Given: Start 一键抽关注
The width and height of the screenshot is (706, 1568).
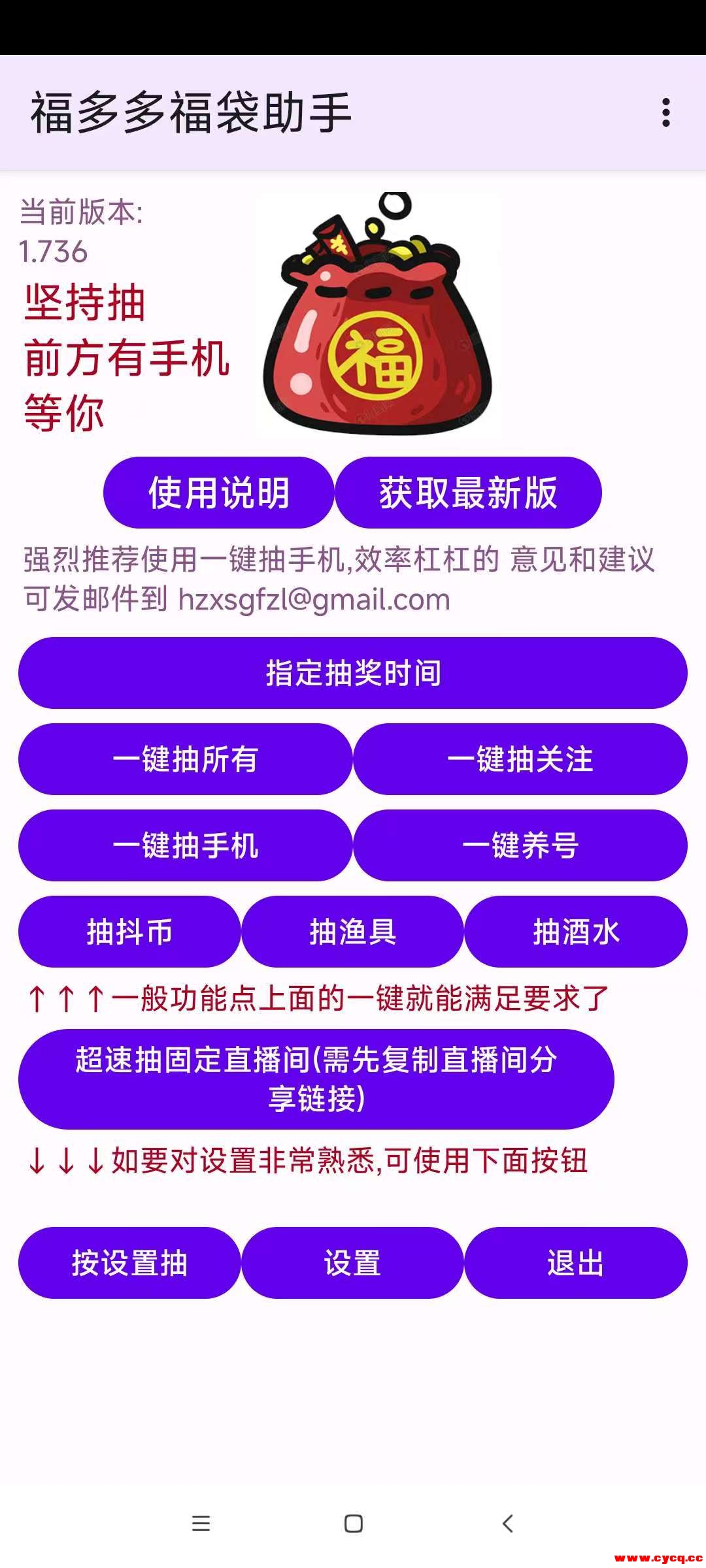Looking at the screenshot, I should pyautogui.click(x=520, y=759).
